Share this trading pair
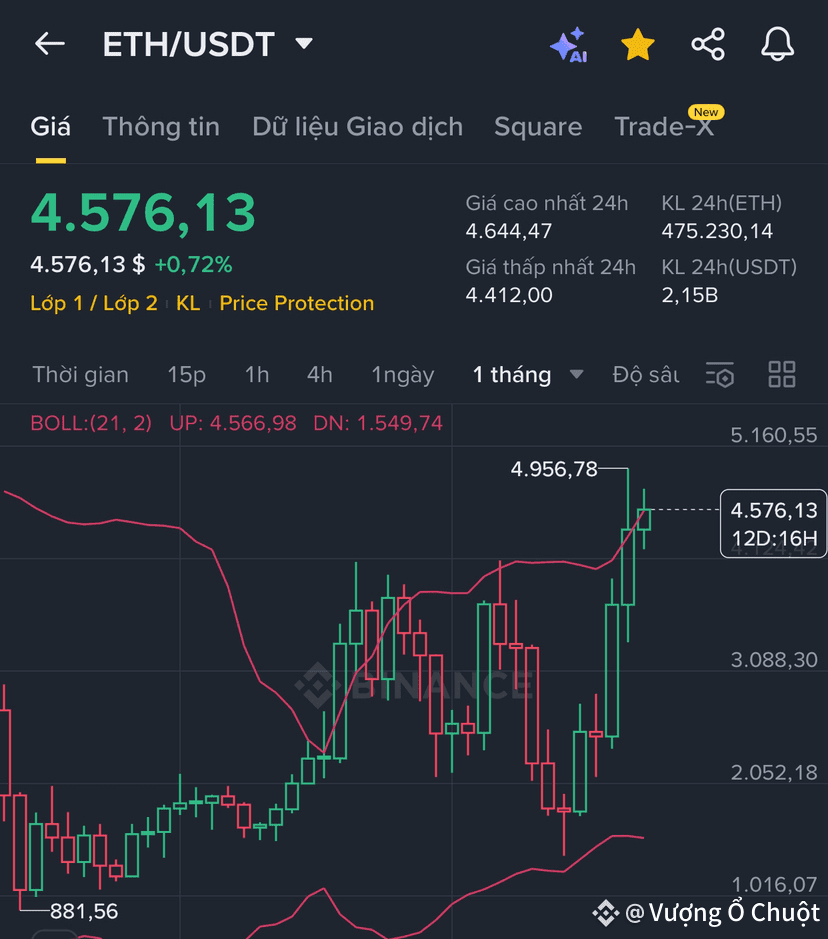The image size is (828, 939). pyautogui.click(x=708, y=45)
